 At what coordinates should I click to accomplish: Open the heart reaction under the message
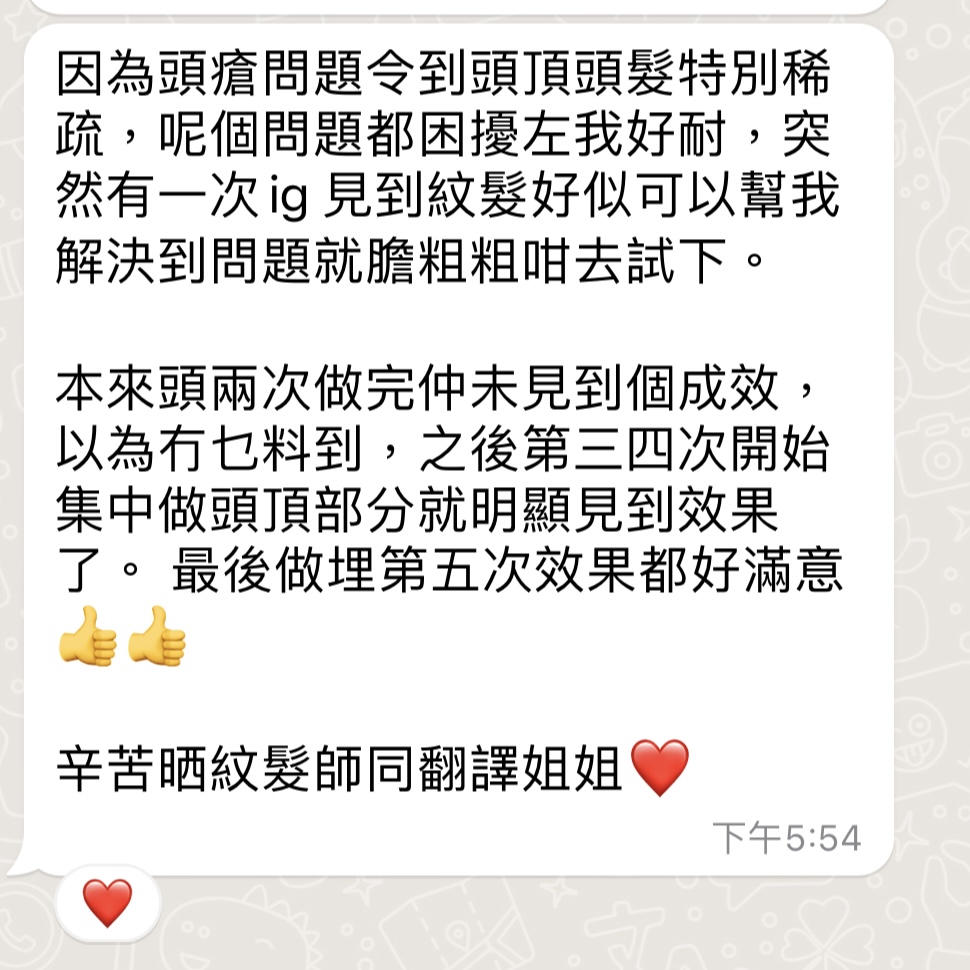107,903
